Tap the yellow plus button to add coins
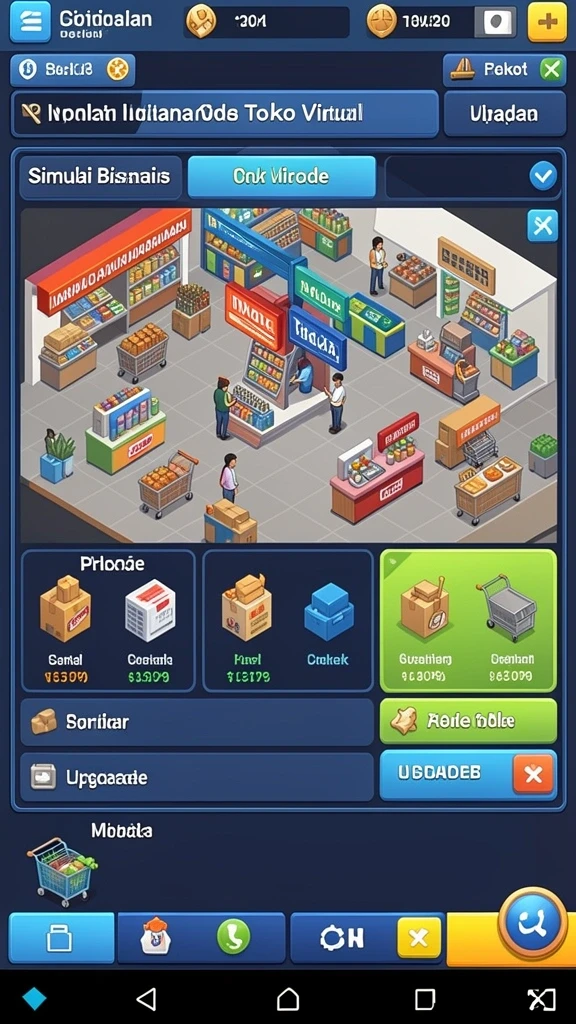Screen dimensions: 576x1024 pos(547,22)
